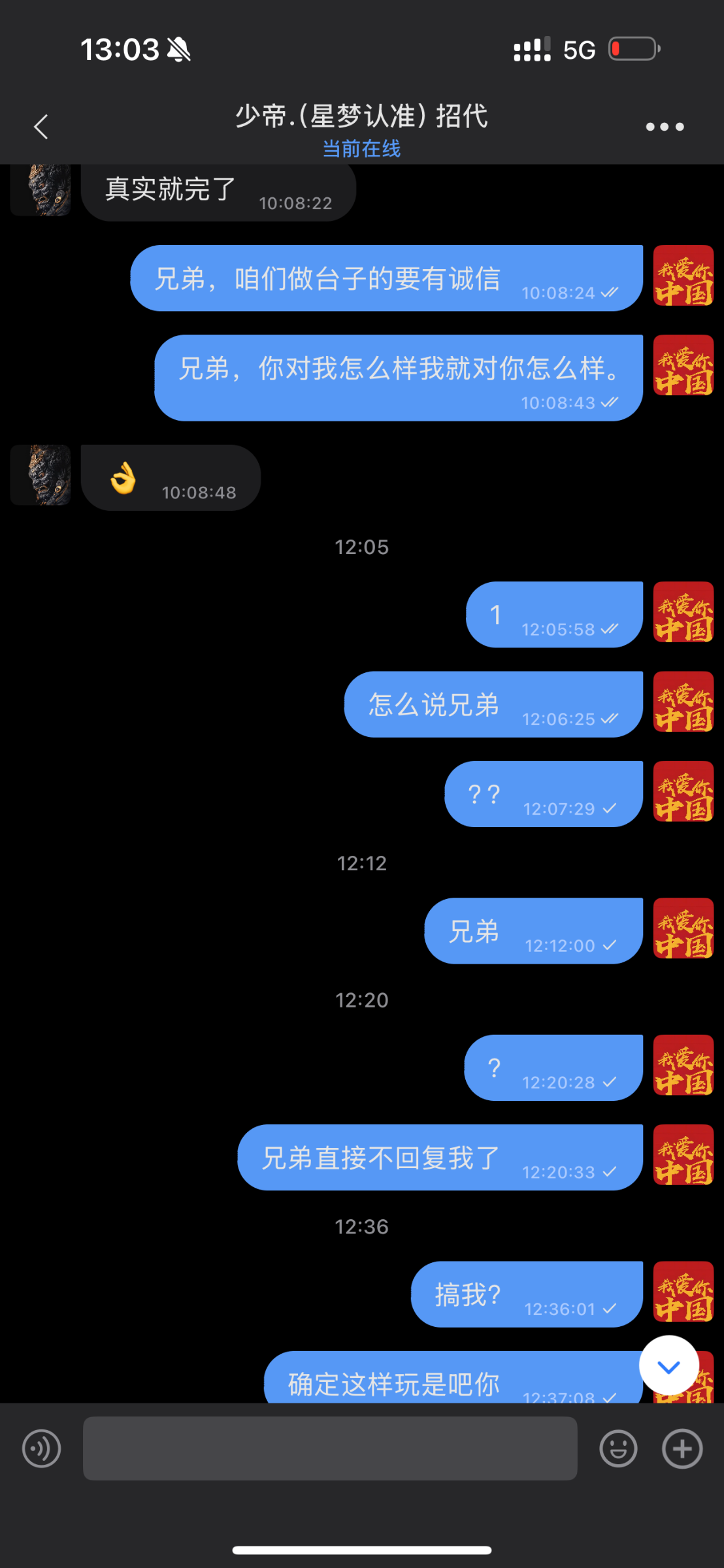Tap the voice message icon
The width and height of the screenshot is (724, 1568).
tap(41, 1448)
